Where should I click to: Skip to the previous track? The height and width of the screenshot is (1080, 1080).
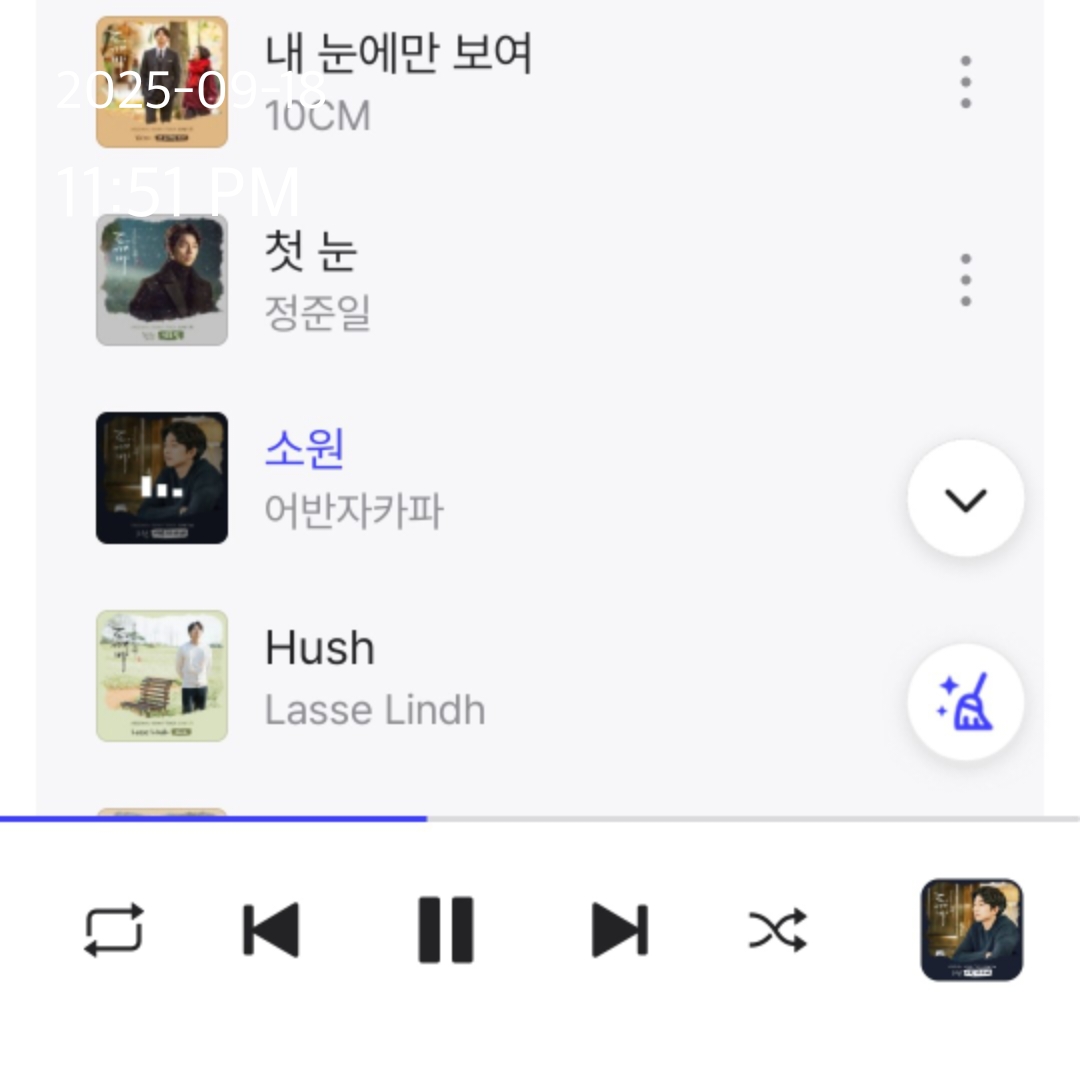(x=271, y=930)
